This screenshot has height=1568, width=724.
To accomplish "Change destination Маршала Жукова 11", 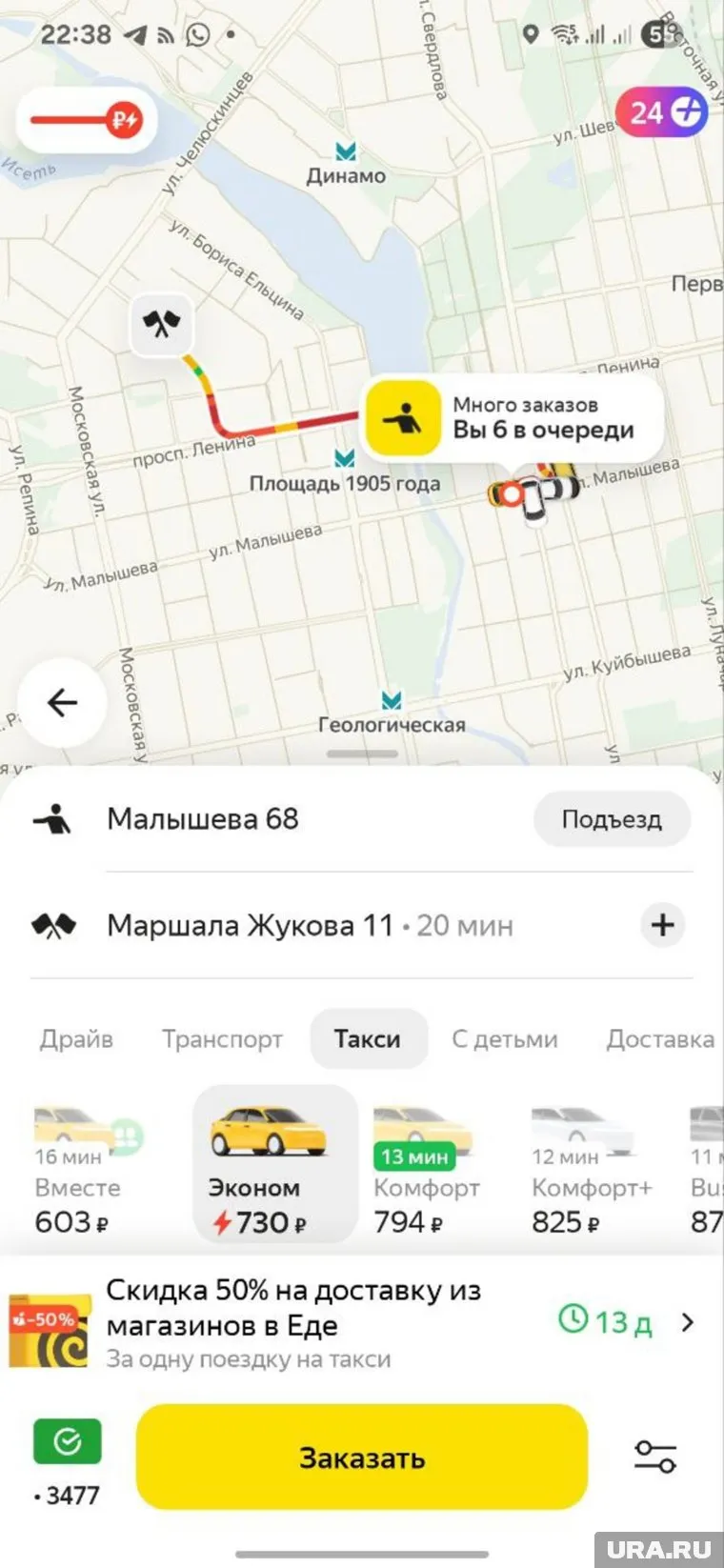I will click(x=251, y=925).
